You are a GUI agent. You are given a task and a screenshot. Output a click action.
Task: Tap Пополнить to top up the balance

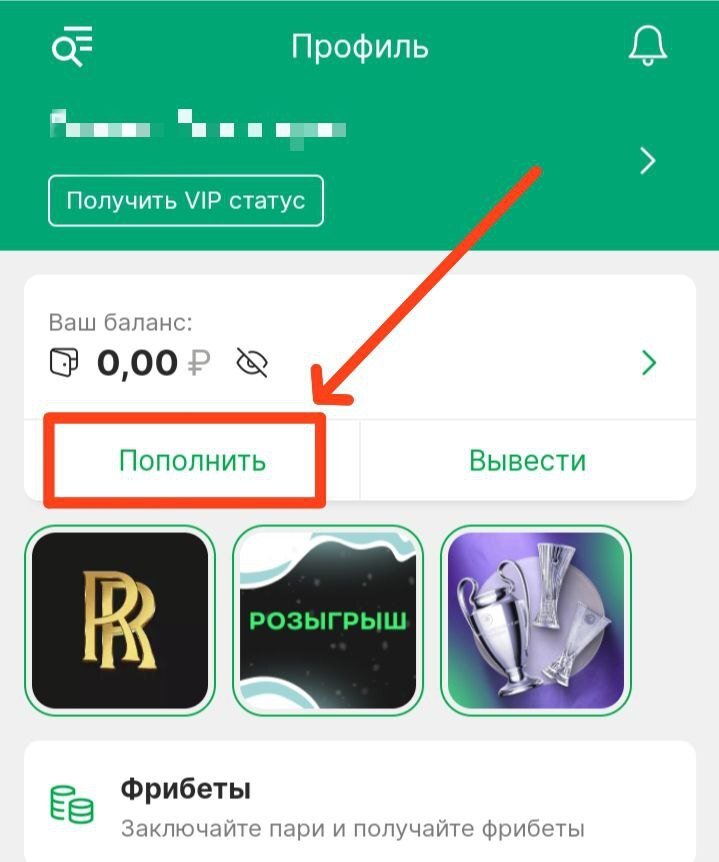192,460
